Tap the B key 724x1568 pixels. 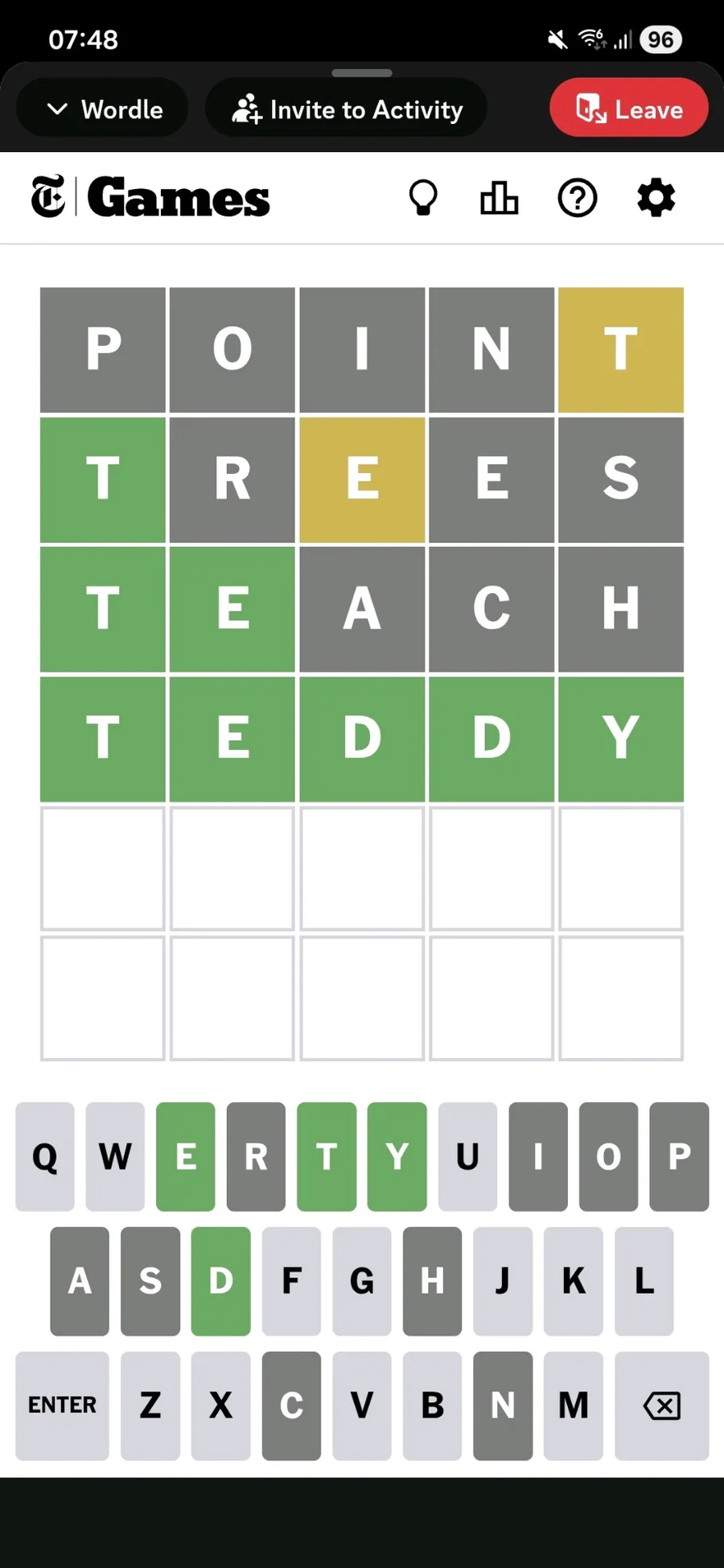click(x=432, y=1405)
